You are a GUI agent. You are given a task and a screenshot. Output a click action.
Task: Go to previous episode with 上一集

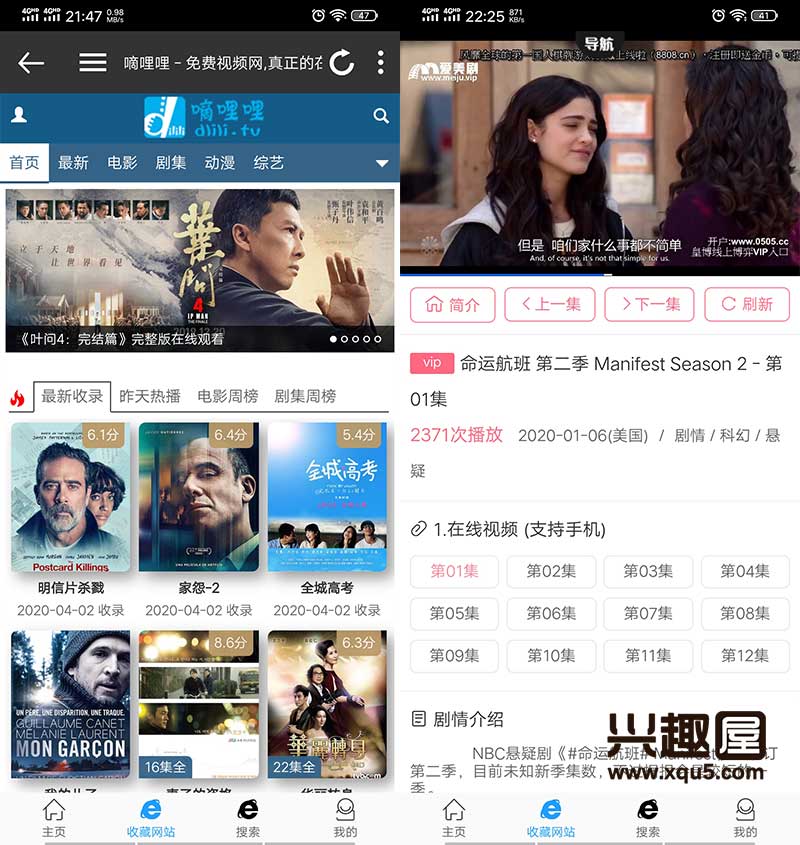550,305
